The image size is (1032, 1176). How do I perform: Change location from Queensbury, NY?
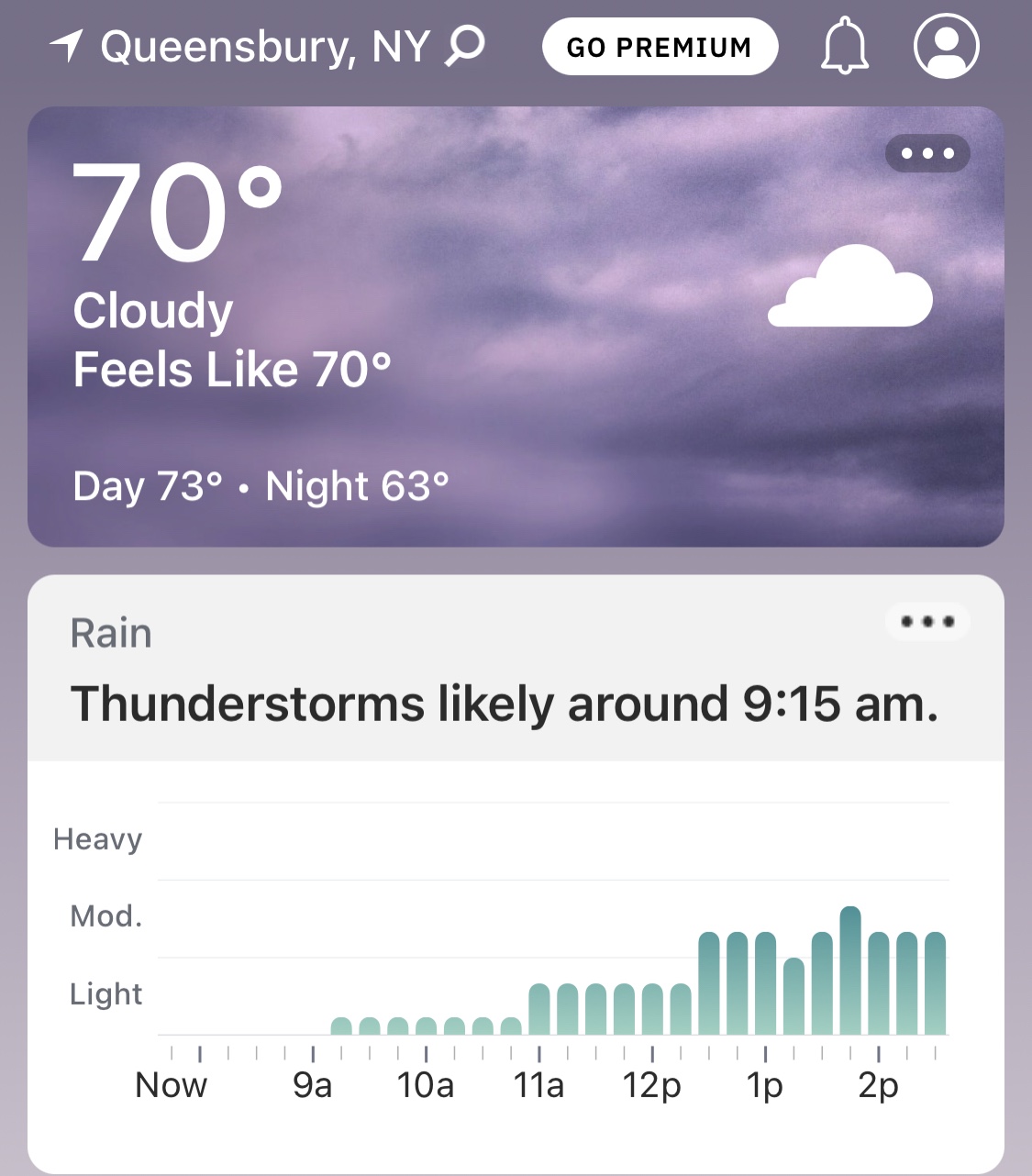click(x=264, y=47)
